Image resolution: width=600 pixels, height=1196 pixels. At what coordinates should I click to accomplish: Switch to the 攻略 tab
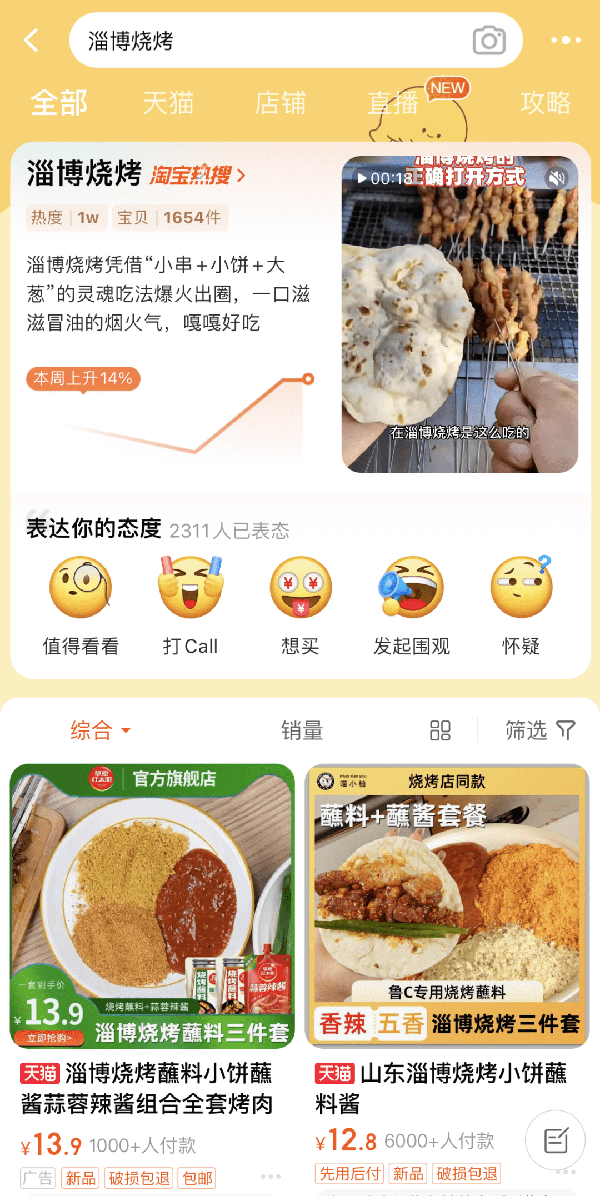545,103
